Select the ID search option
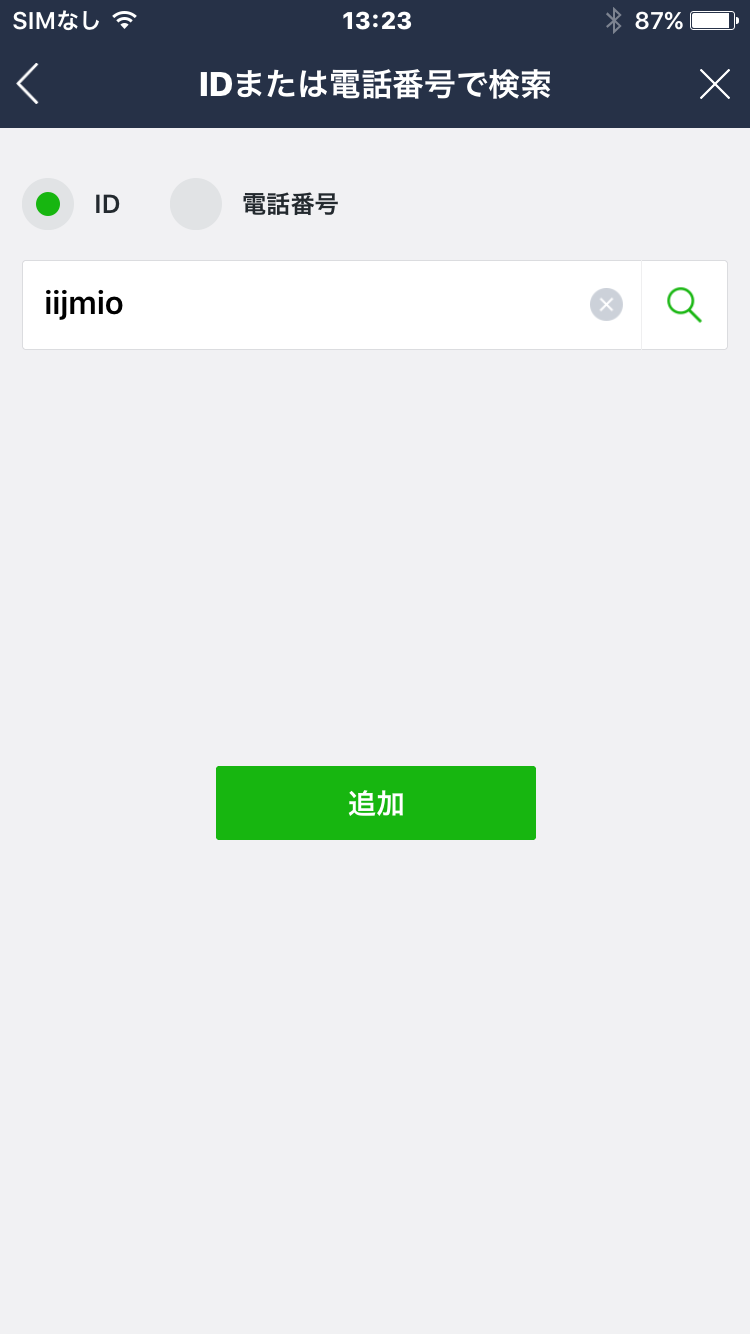Viewport: 750px width, 1334px height. click(48, 204)
